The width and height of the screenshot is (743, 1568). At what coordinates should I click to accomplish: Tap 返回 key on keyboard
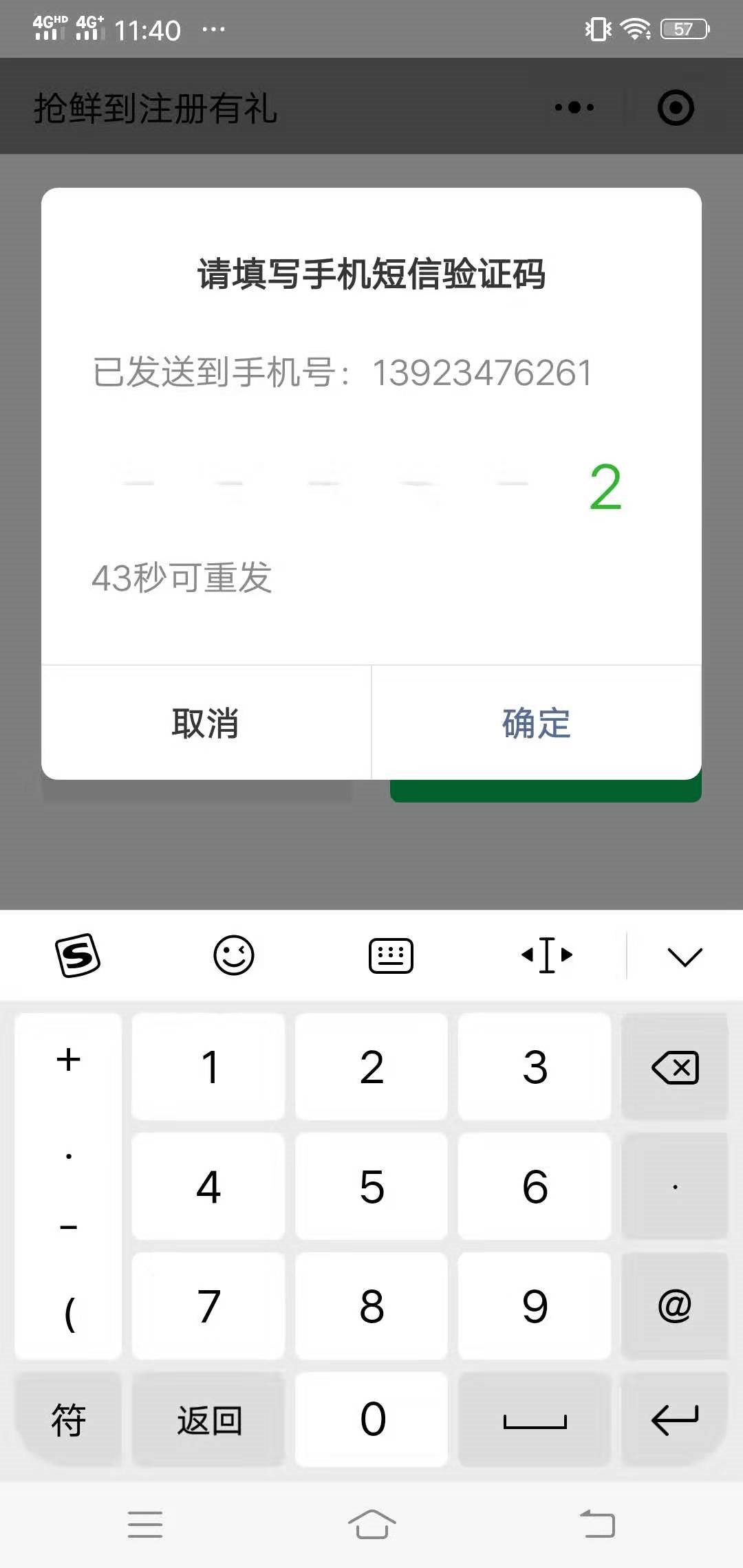pos(208,1419)
